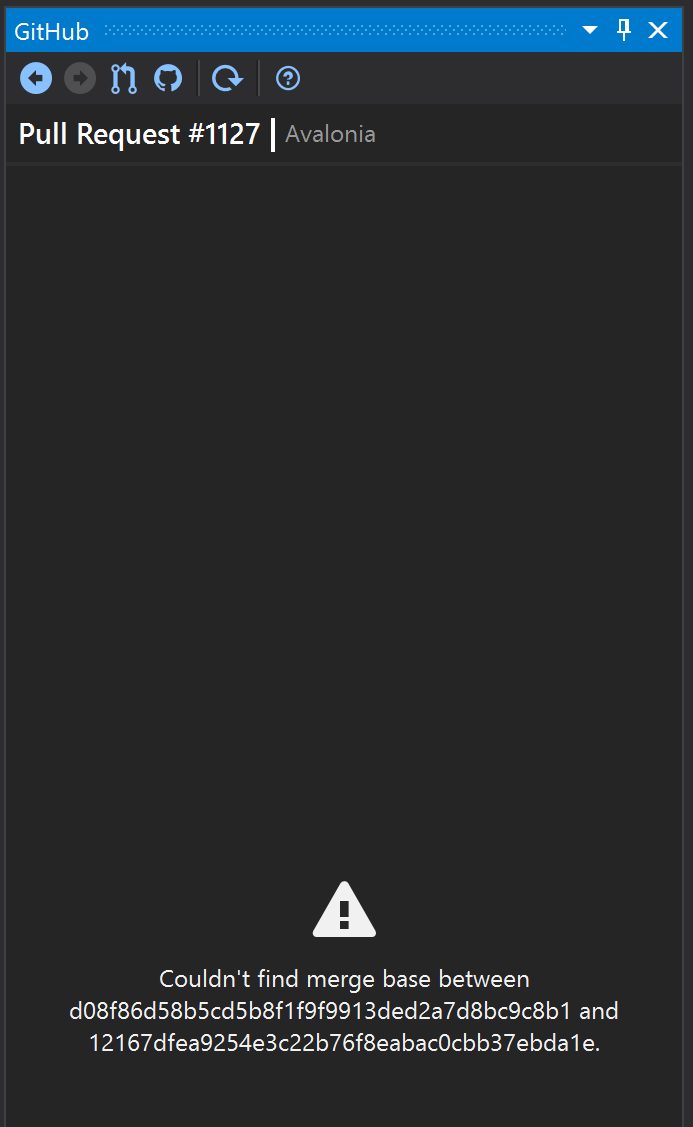
Task: Open the pull requests list icon
Action: [123, 78]
